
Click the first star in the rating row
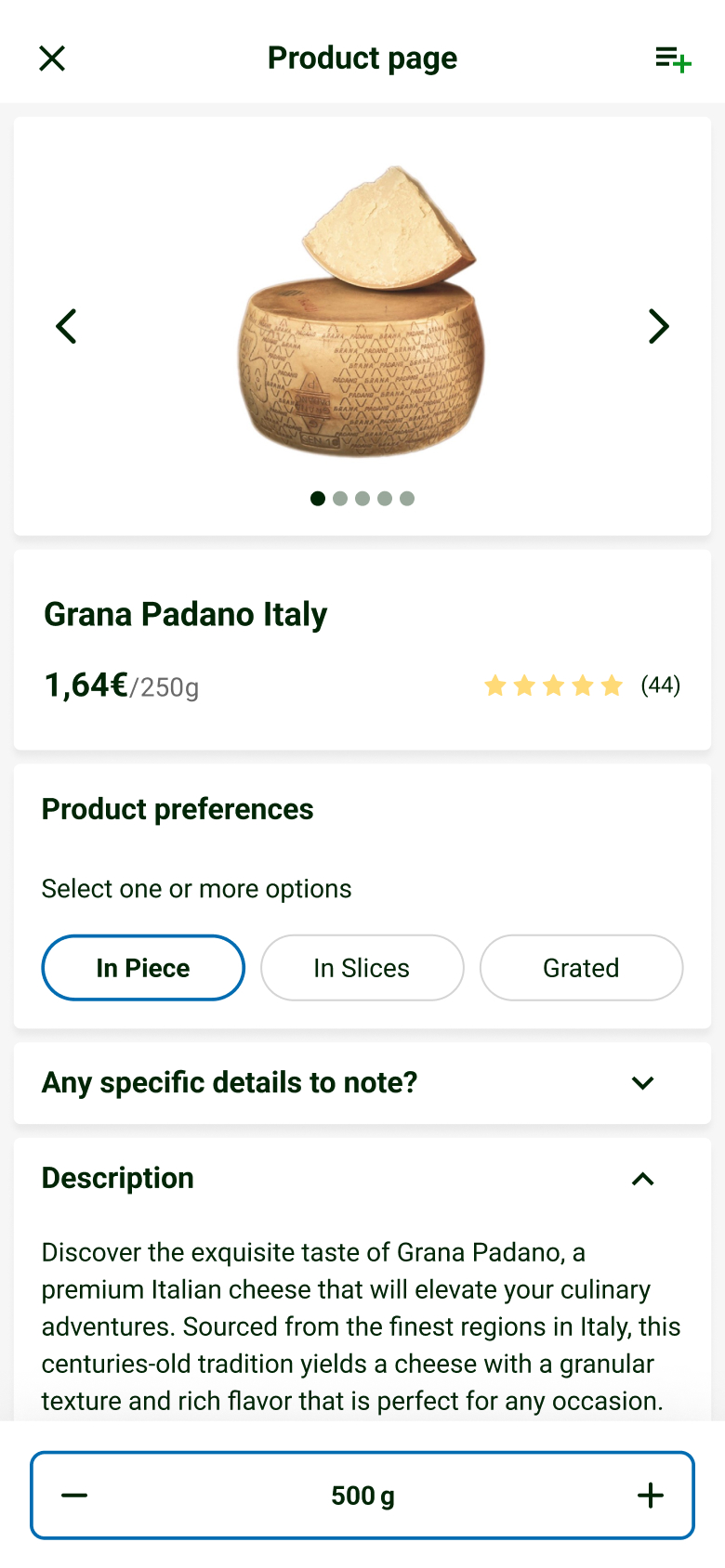(x=494, y=685)
